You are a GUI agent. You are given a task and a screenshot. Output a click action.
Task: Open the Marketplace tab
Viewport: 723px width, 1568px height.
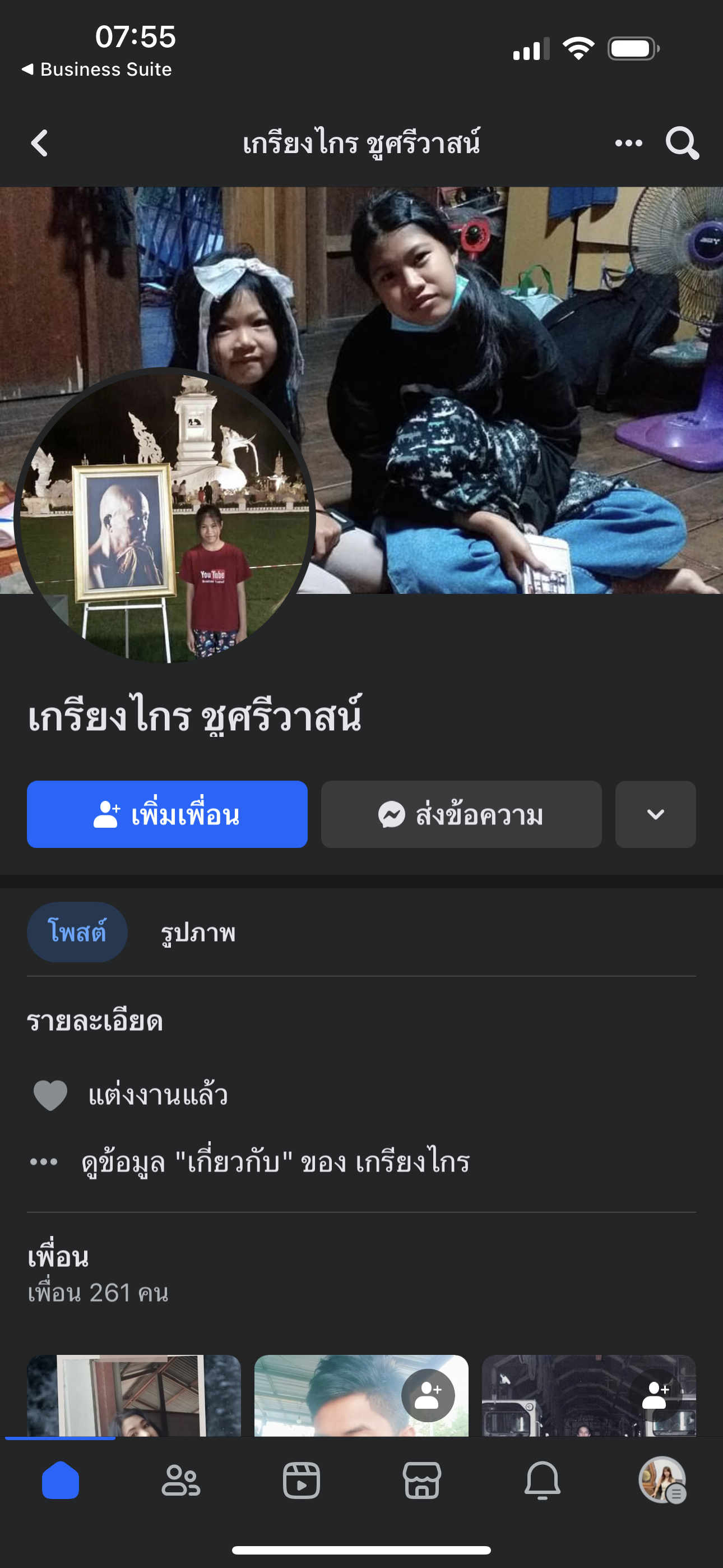(421, 1480)
